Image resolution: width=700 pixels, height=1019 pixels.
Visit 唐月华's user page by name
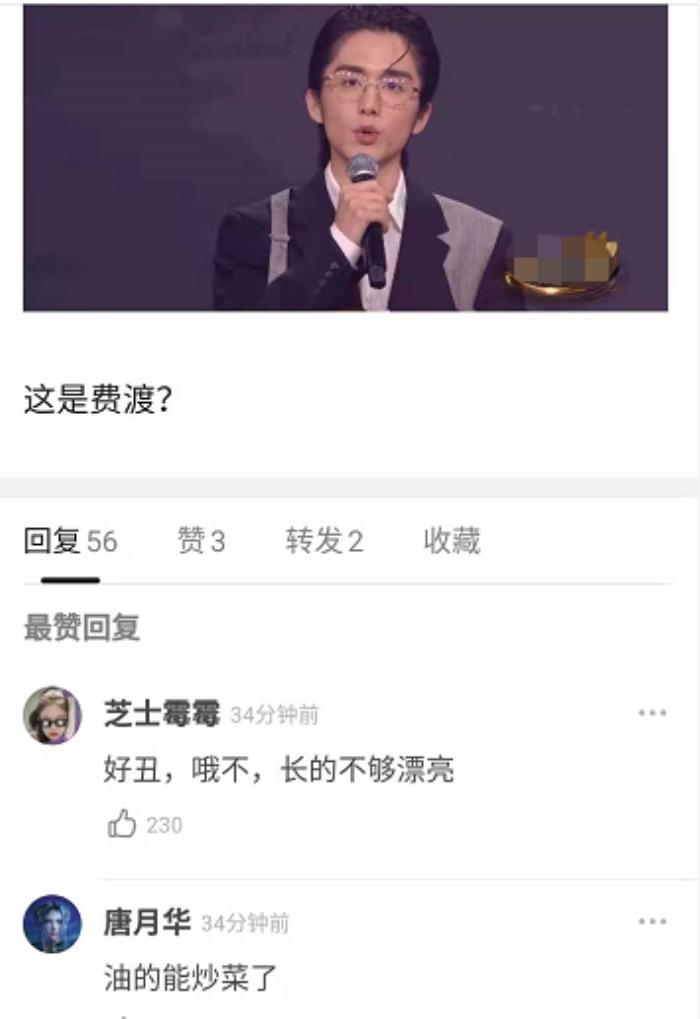(147, 923)
